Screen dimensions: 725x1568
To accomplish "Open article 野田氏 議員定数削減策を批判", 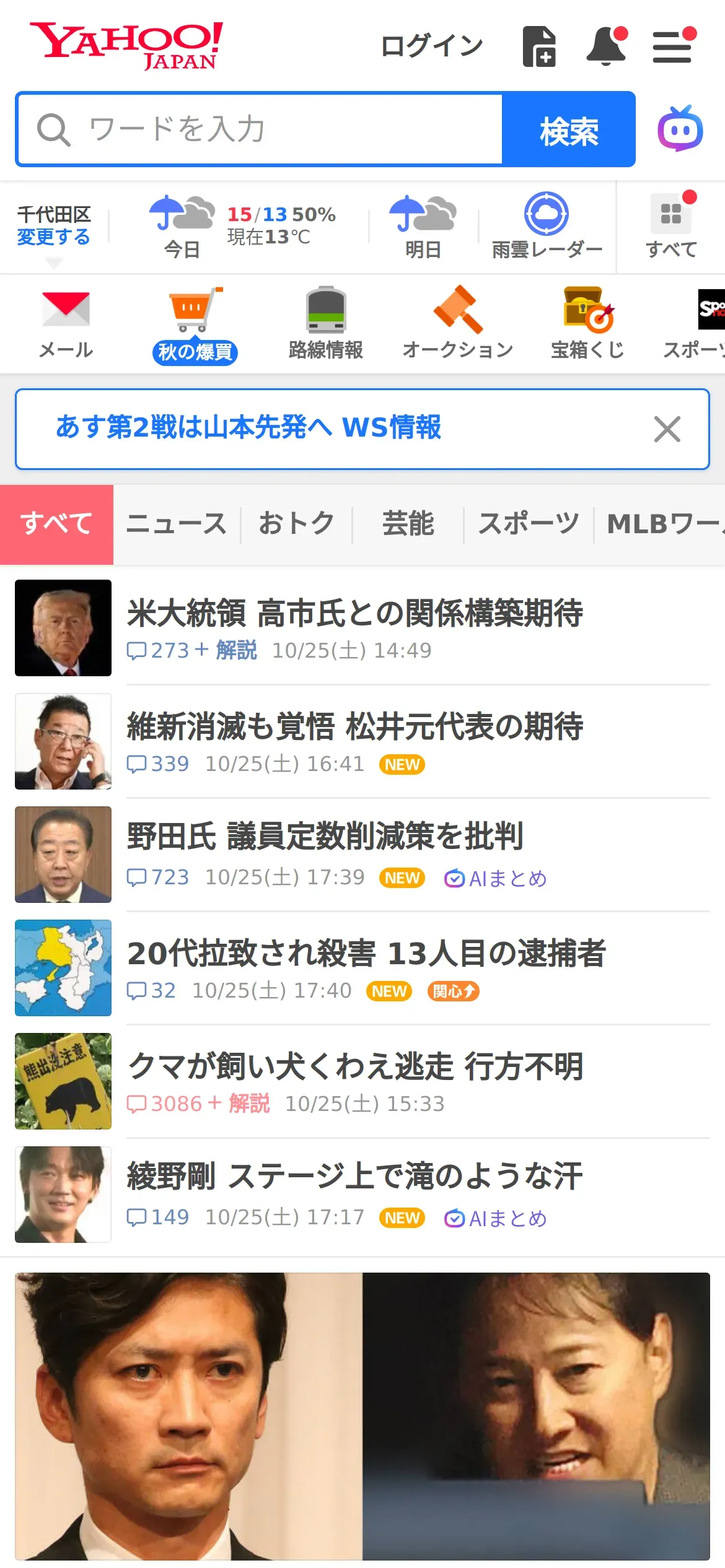I will point(325,837).
